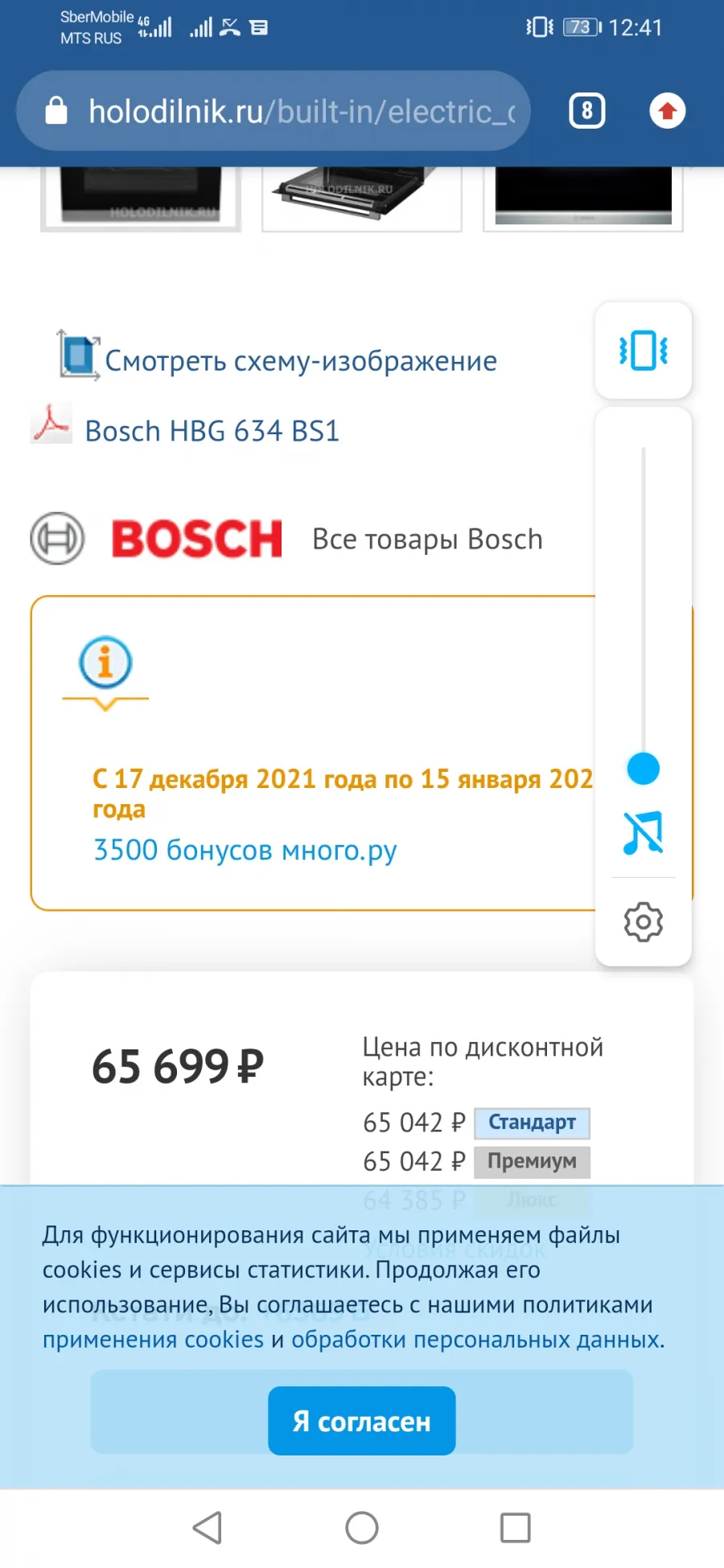This screenshot has width=724, height=1568.
Task: Accept cookies with Я согласен
Action: pos(362,1421)
